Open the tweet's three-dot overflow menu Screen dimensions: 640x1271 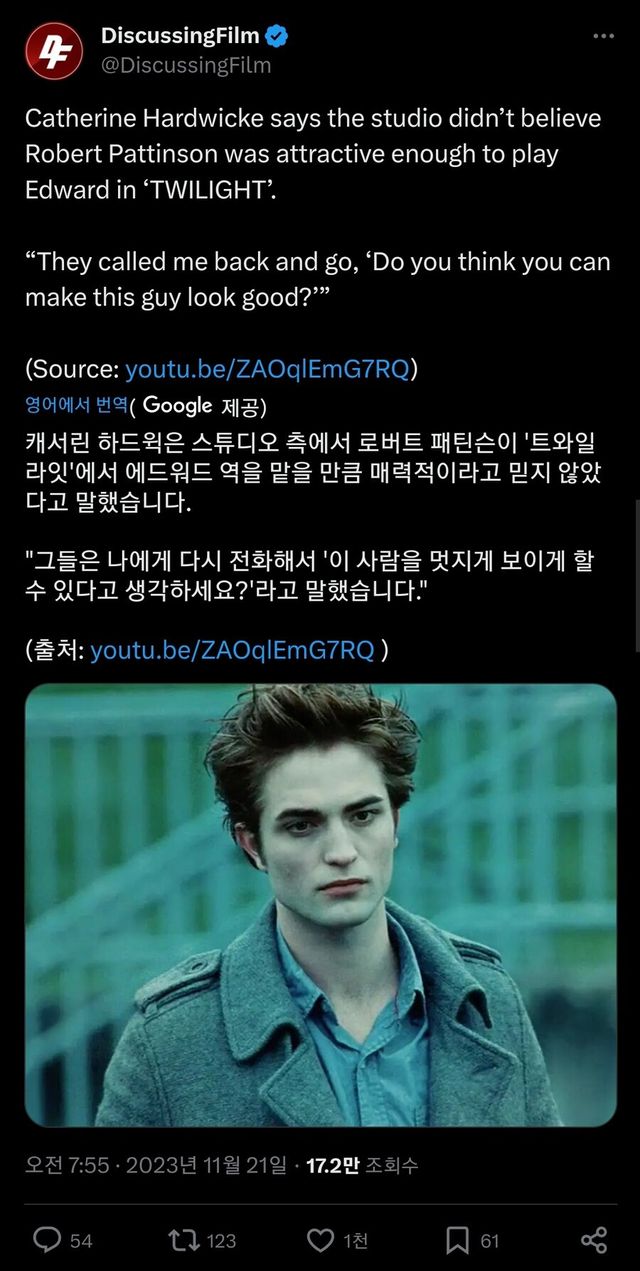click(603, 37)
